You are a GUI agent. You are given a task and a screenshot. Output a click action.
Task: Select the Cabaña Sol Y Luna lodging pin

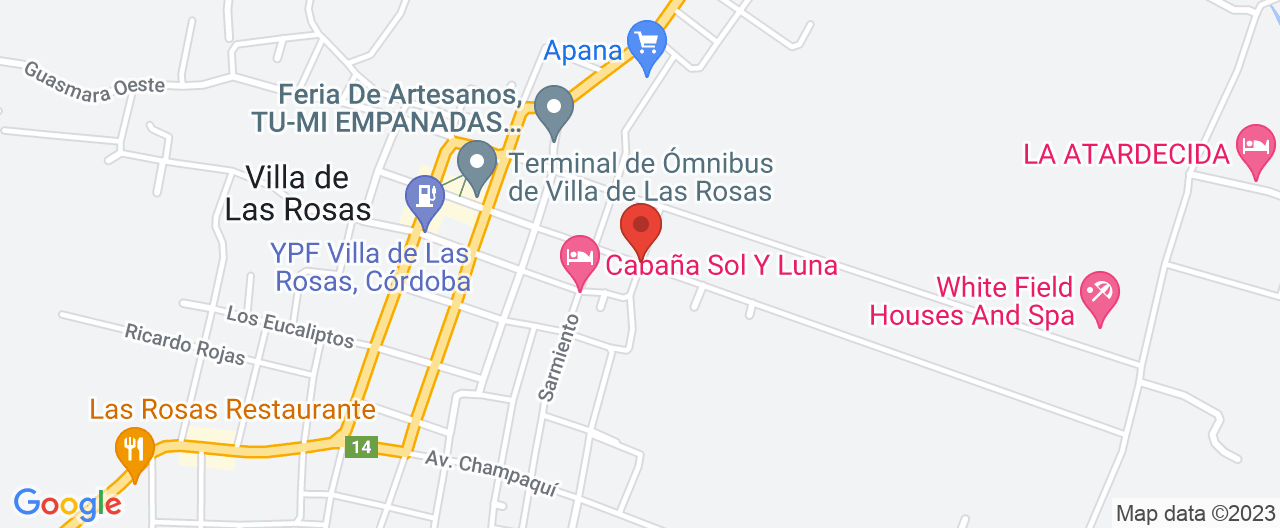[580, 258]
